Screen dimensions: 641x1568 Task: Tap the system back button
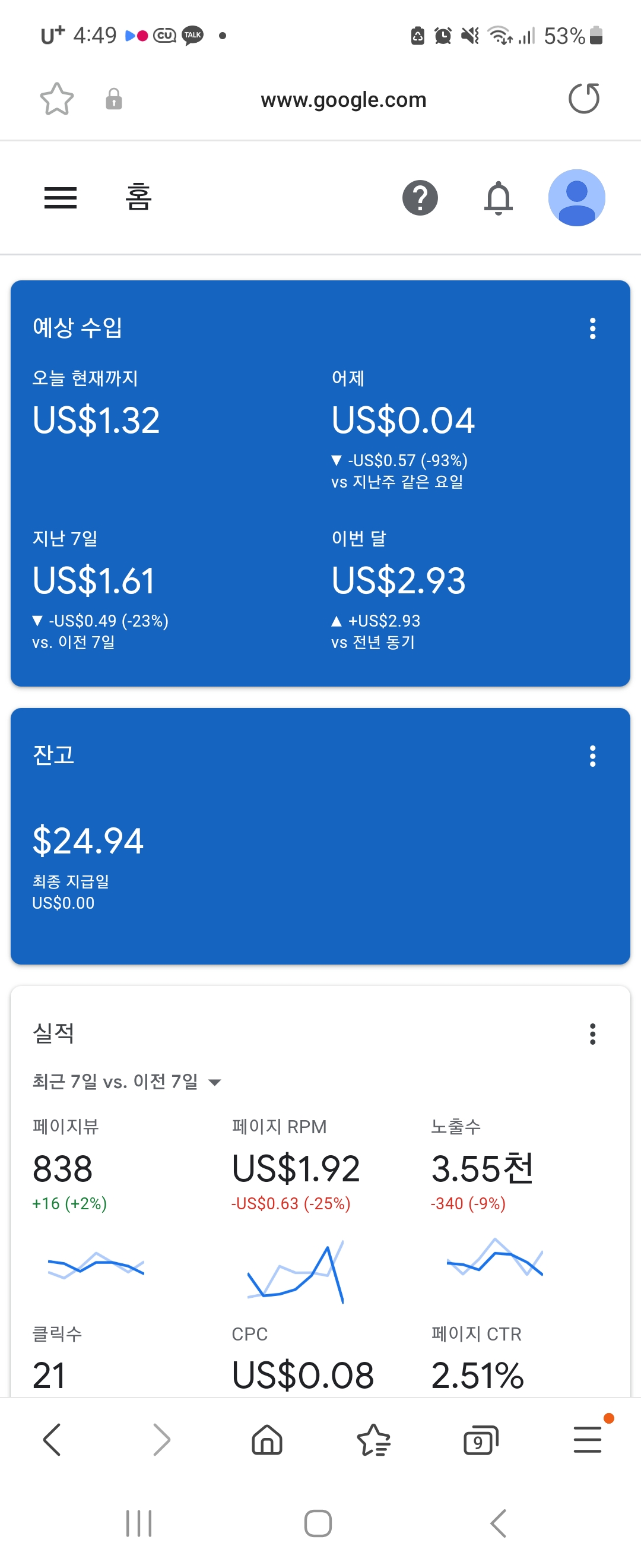[498, 1523]
